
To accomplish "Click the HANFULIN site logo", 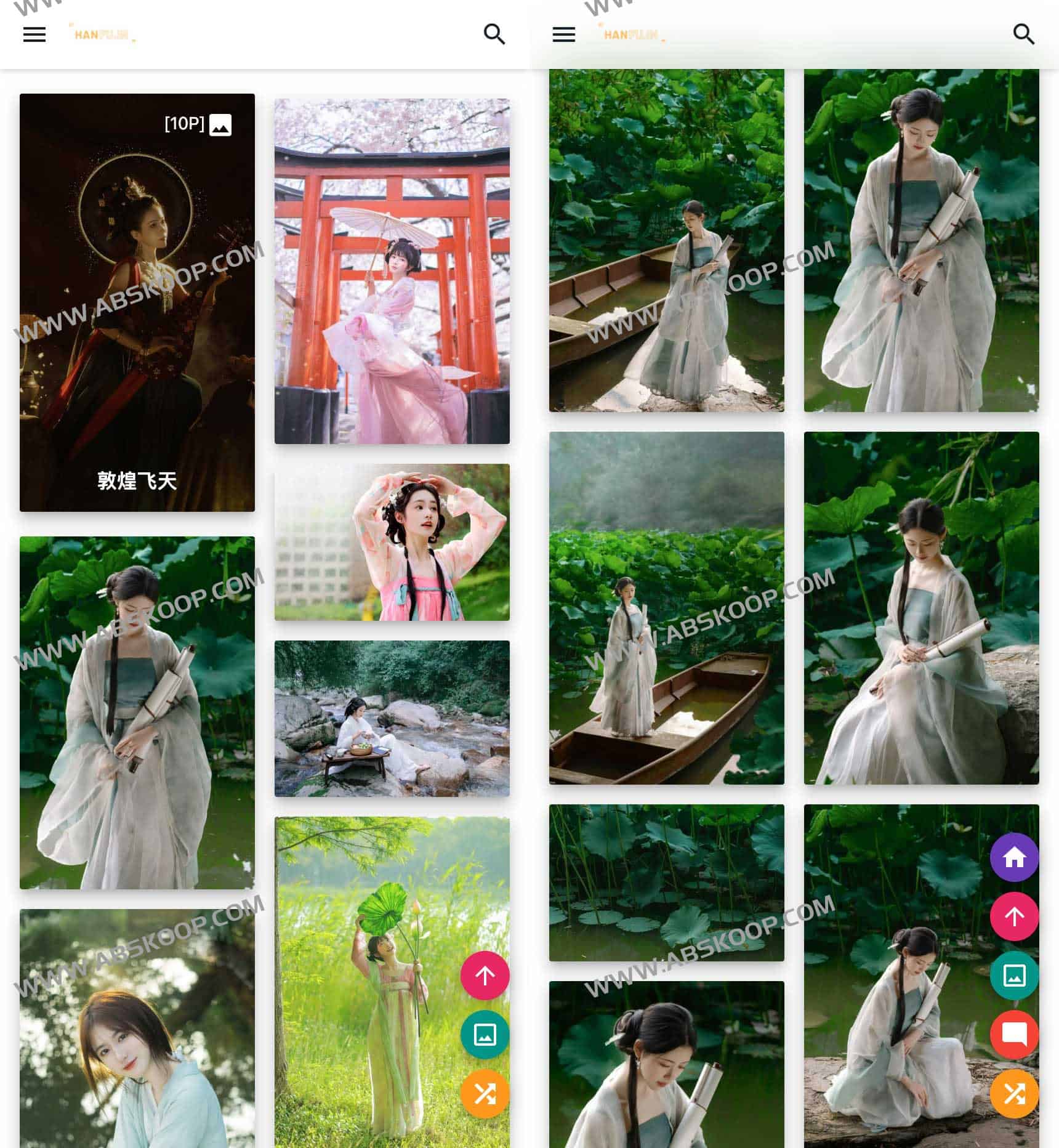I will click(x=102, y=34).
